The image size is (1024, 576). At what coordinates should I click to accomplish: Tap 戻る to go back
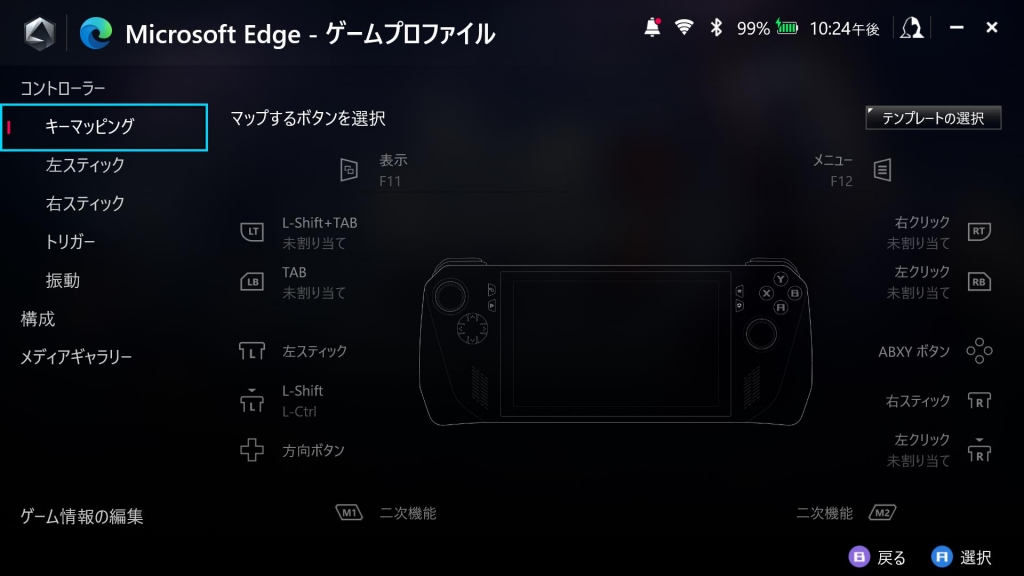878,557
